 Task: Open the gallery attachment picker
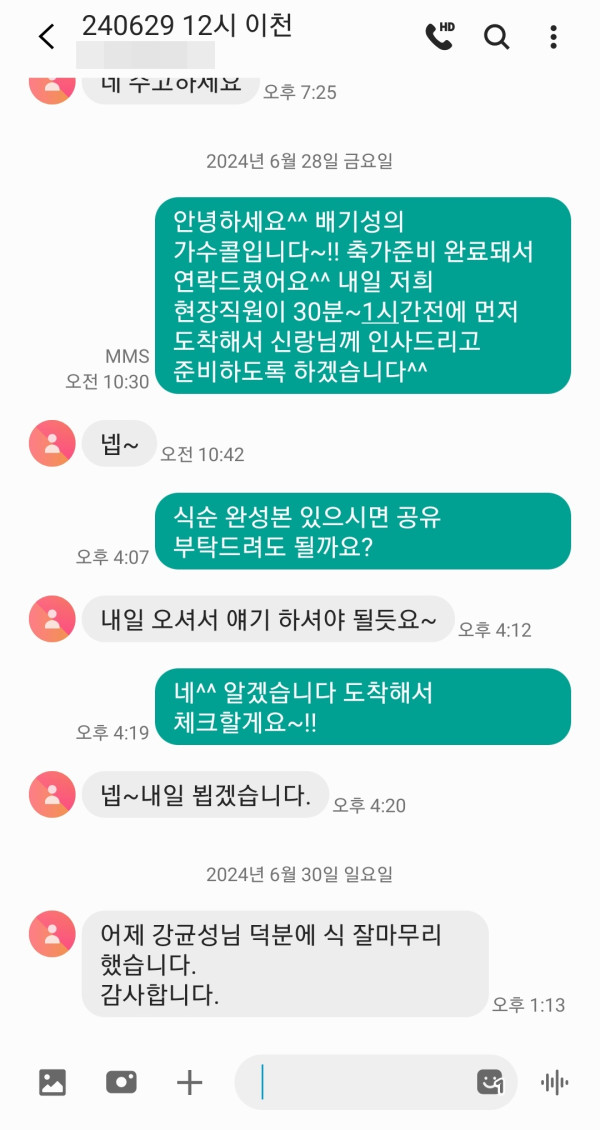click(x=52, y=1081)
